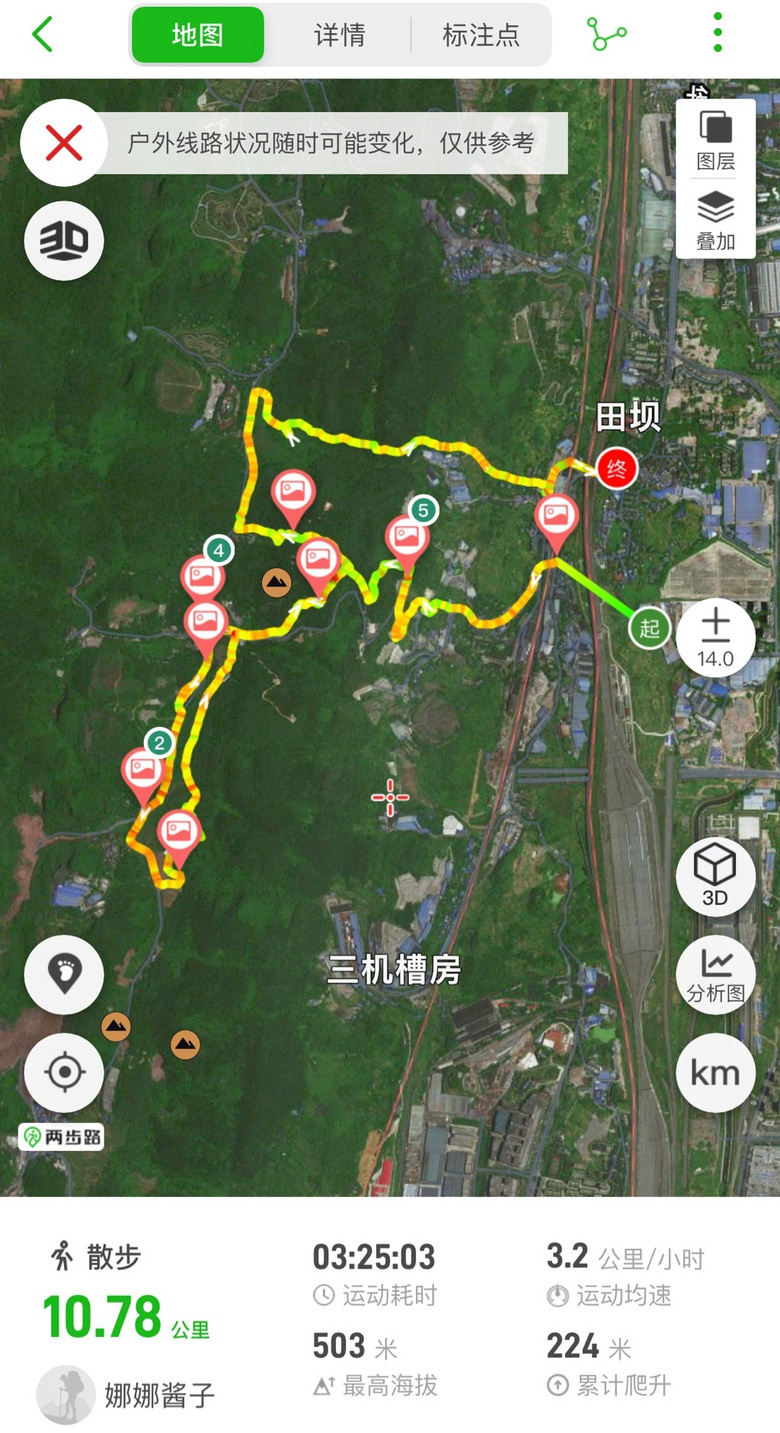Tap the red 终 end marker
The height and width of the screenshot is (1433, 780).
(x=616, y=468)
